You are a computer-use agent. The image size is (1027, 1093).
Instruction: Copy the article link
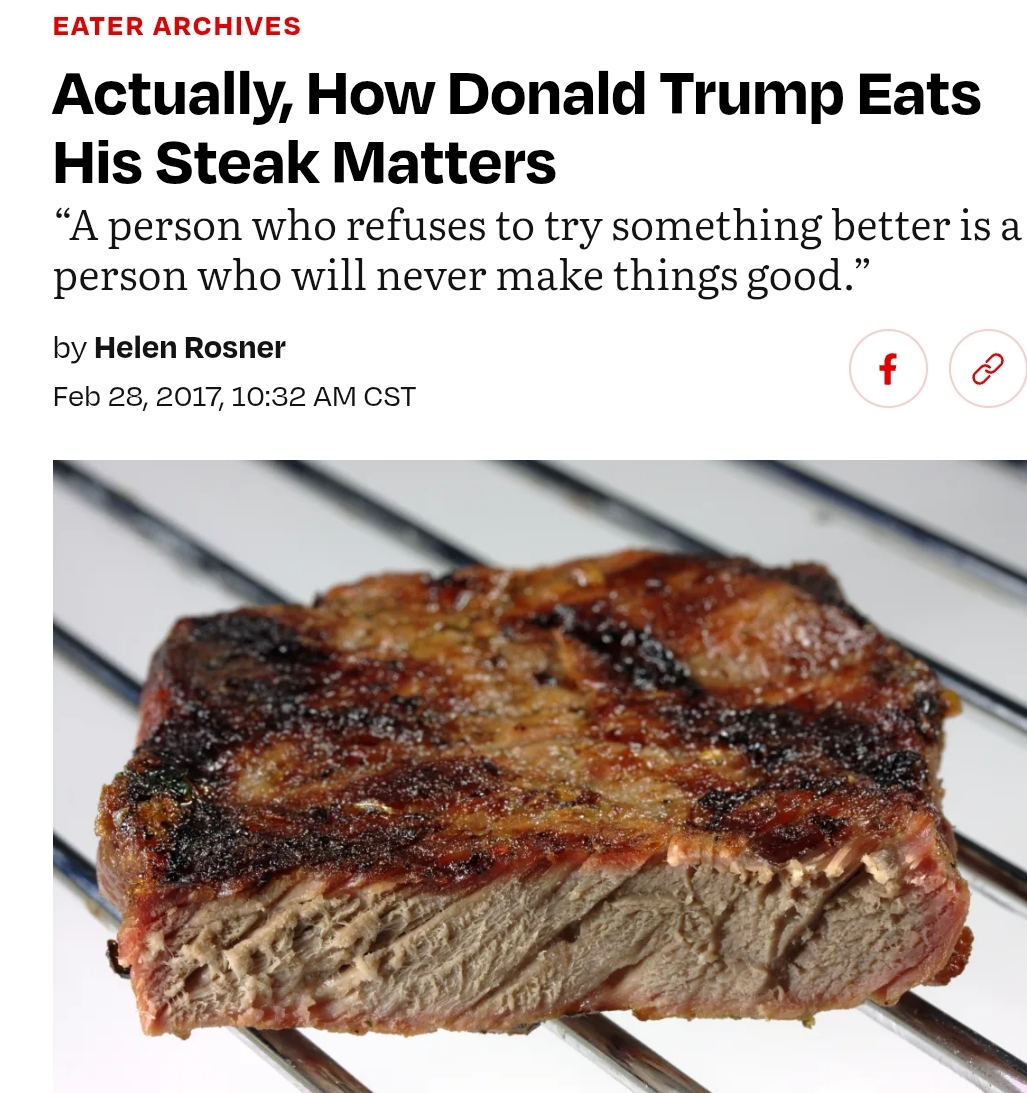[x=987, y=369]
